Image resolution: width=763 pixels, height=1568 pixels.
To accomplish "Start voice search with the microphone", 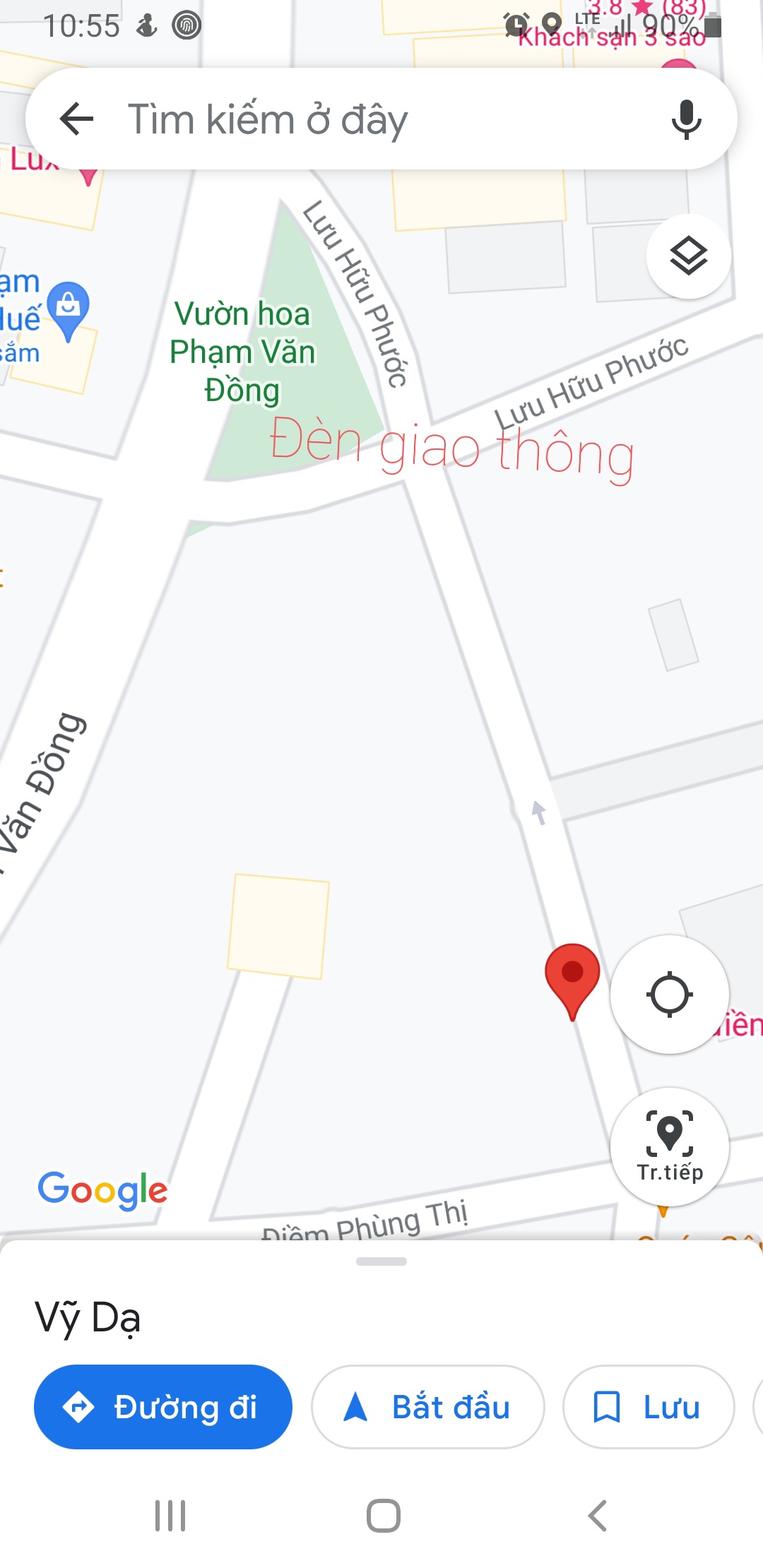I will [x=686, y=119].
